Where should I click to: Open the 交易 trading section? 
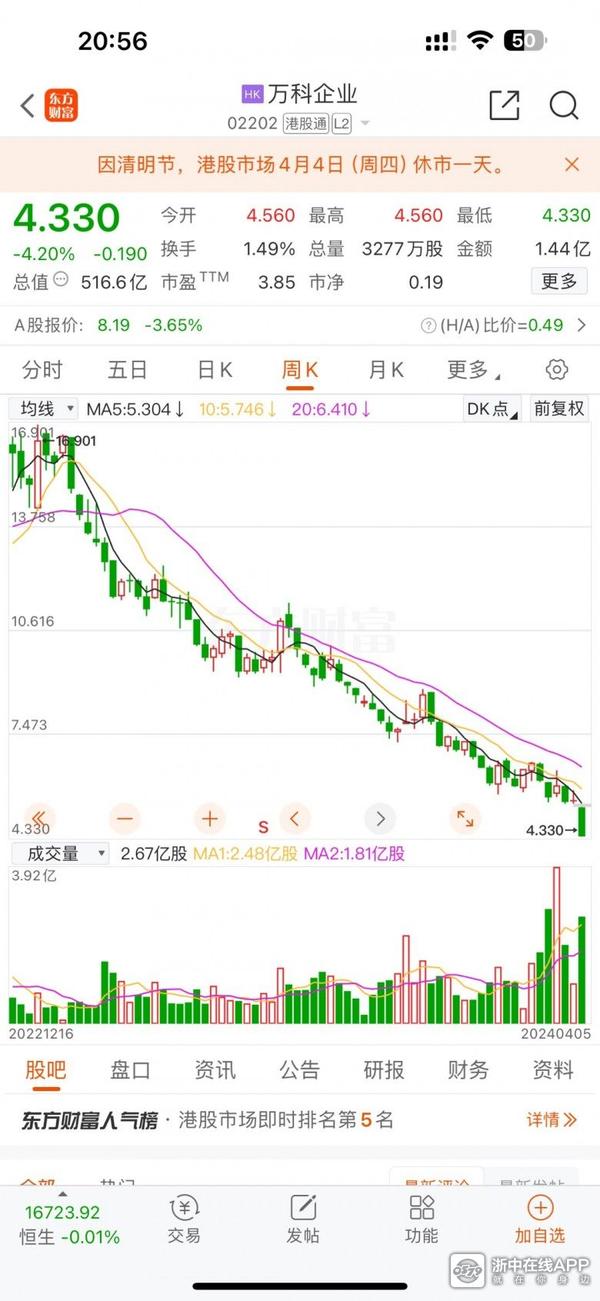[184, 1220]
